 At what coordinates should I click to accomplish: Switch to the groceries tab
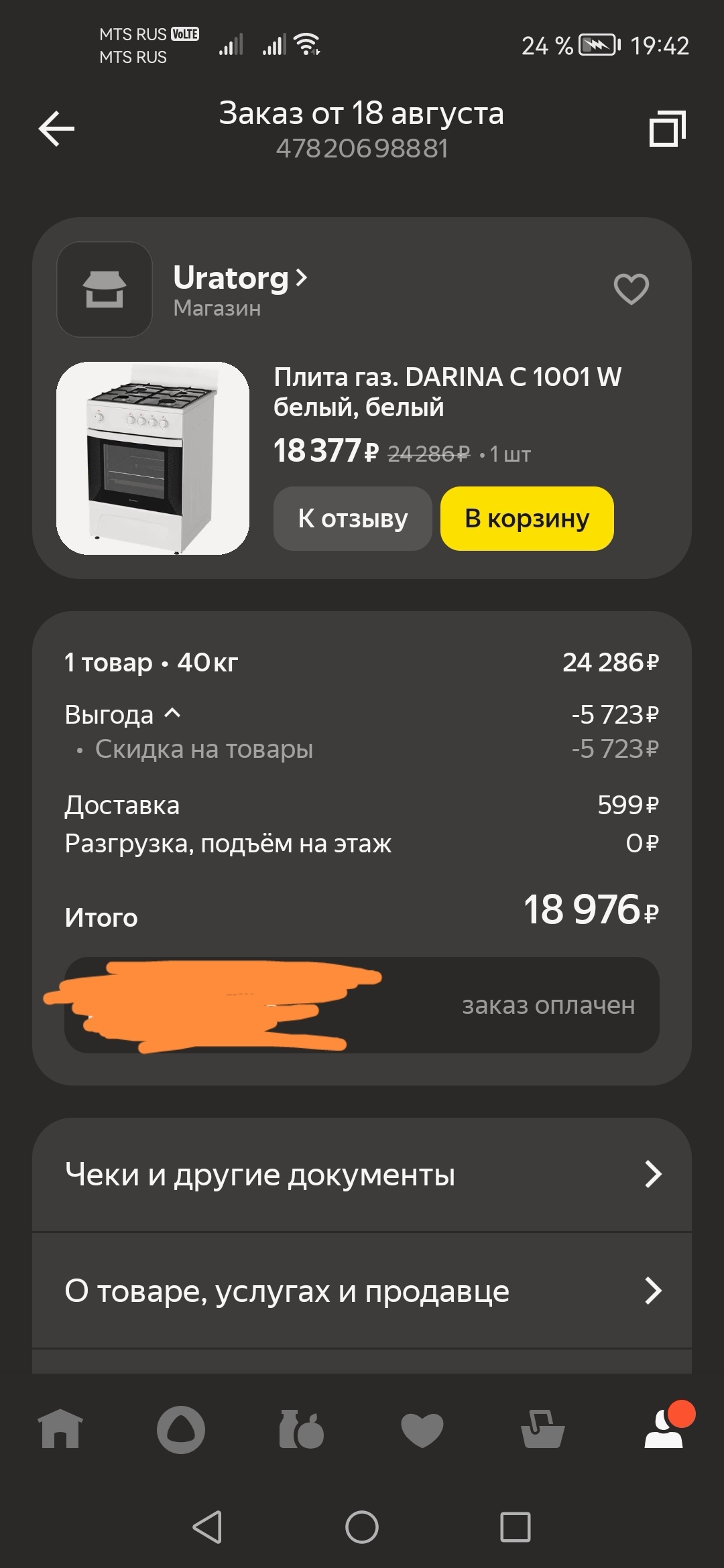click(301, 1429)
